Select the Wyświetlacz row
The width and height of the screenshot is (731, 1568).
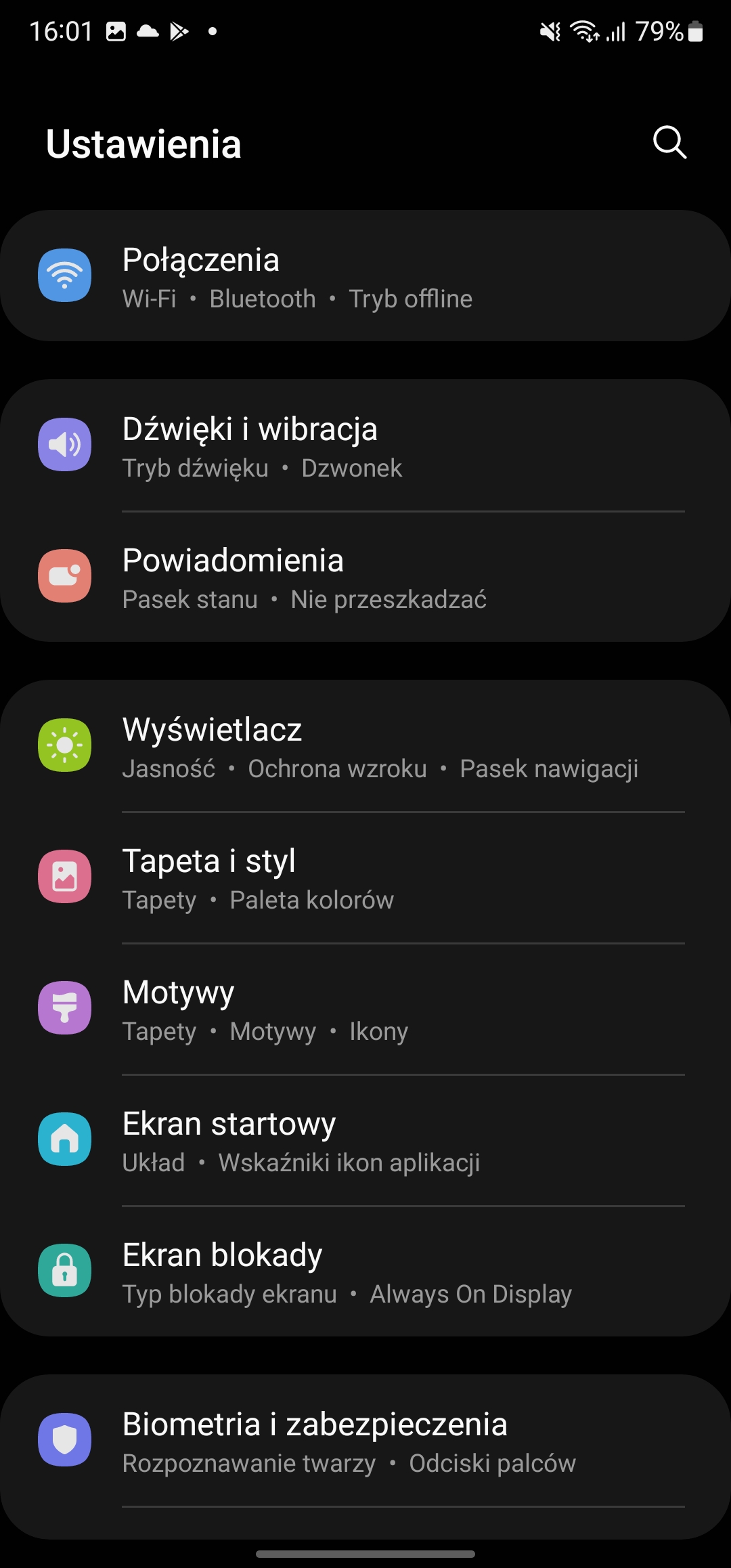pyautogui.click(x=365, y=746)
